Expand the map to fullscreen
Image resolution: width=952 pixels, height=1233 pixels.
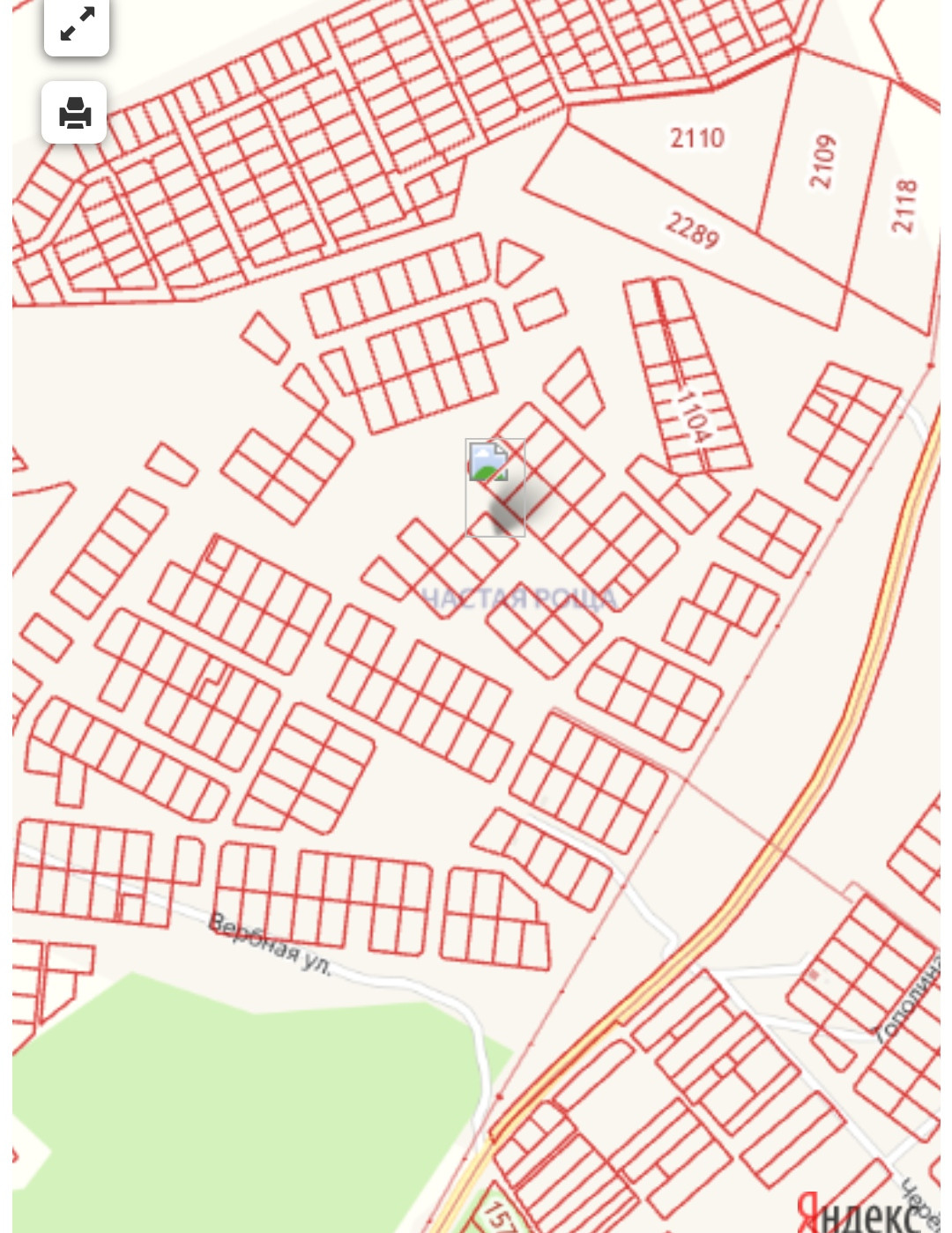tap(77, 25)
